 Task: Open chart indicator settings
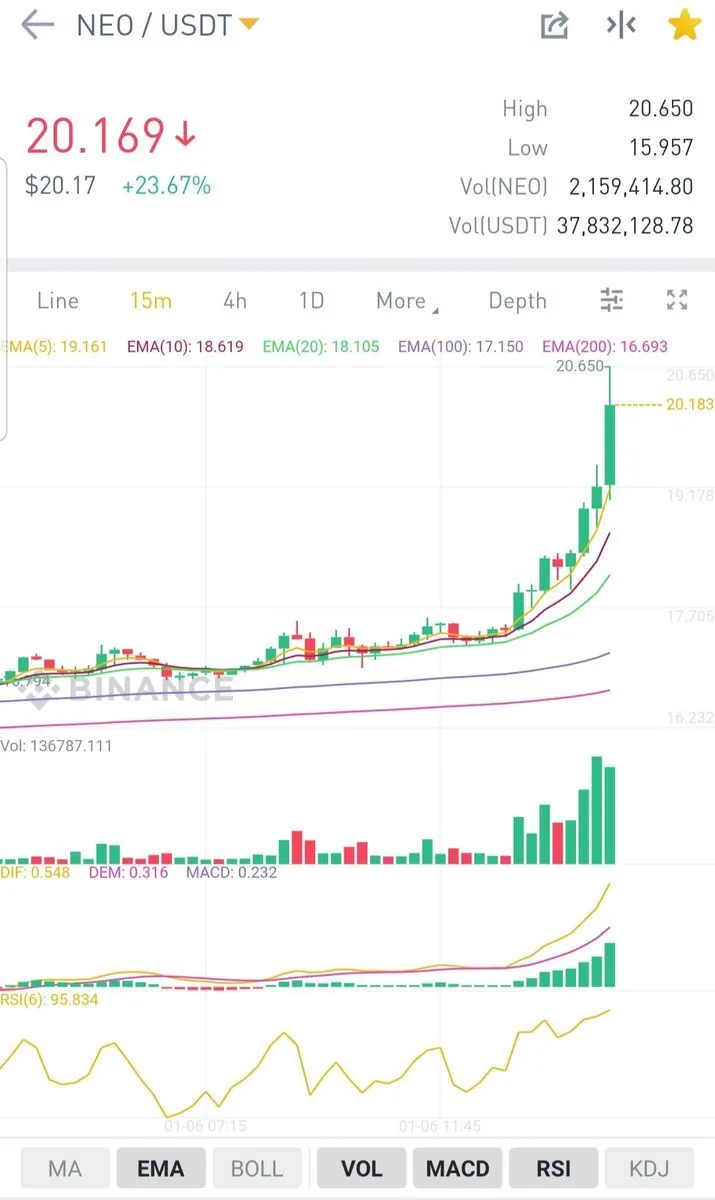pos(611,299)
